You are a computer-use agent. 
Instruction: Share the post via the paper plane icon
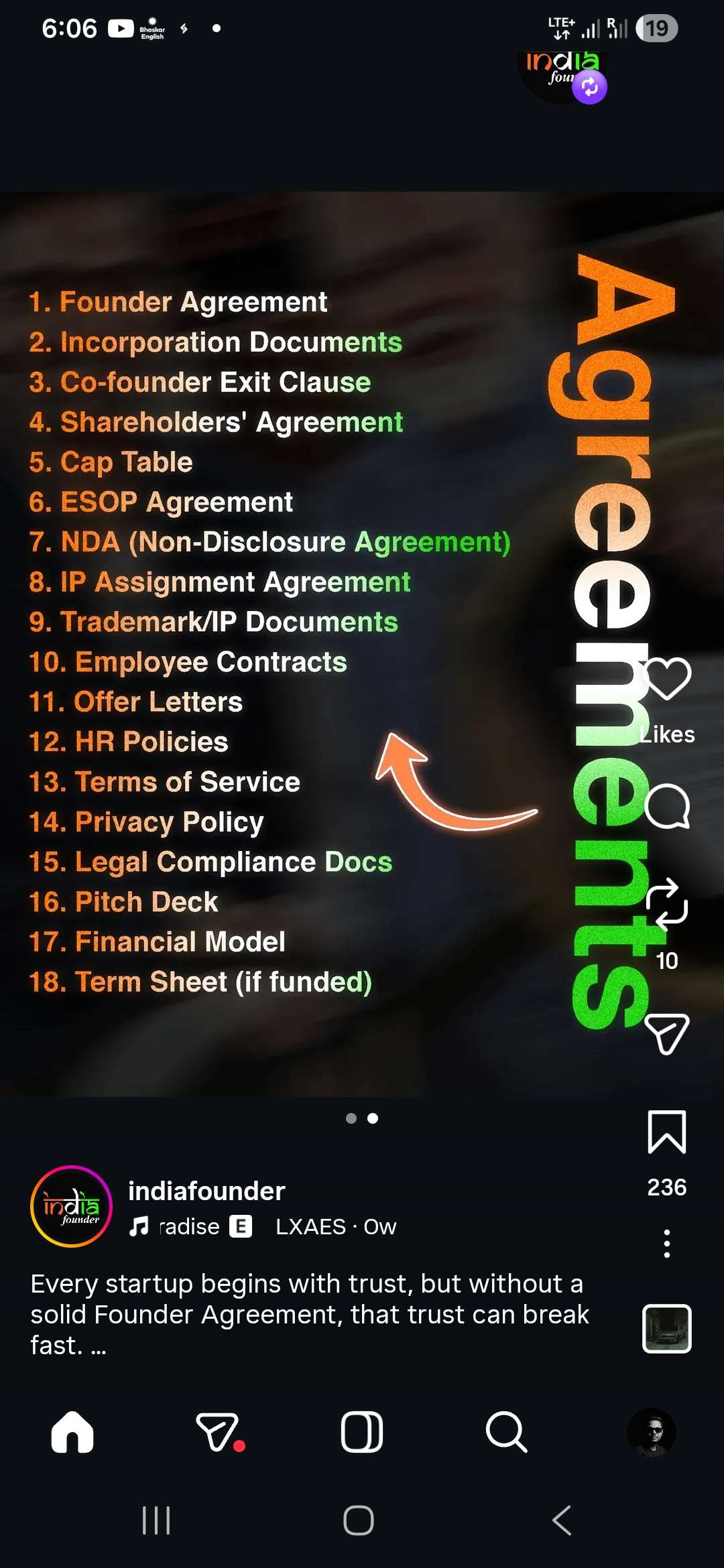click(666, 1034)
